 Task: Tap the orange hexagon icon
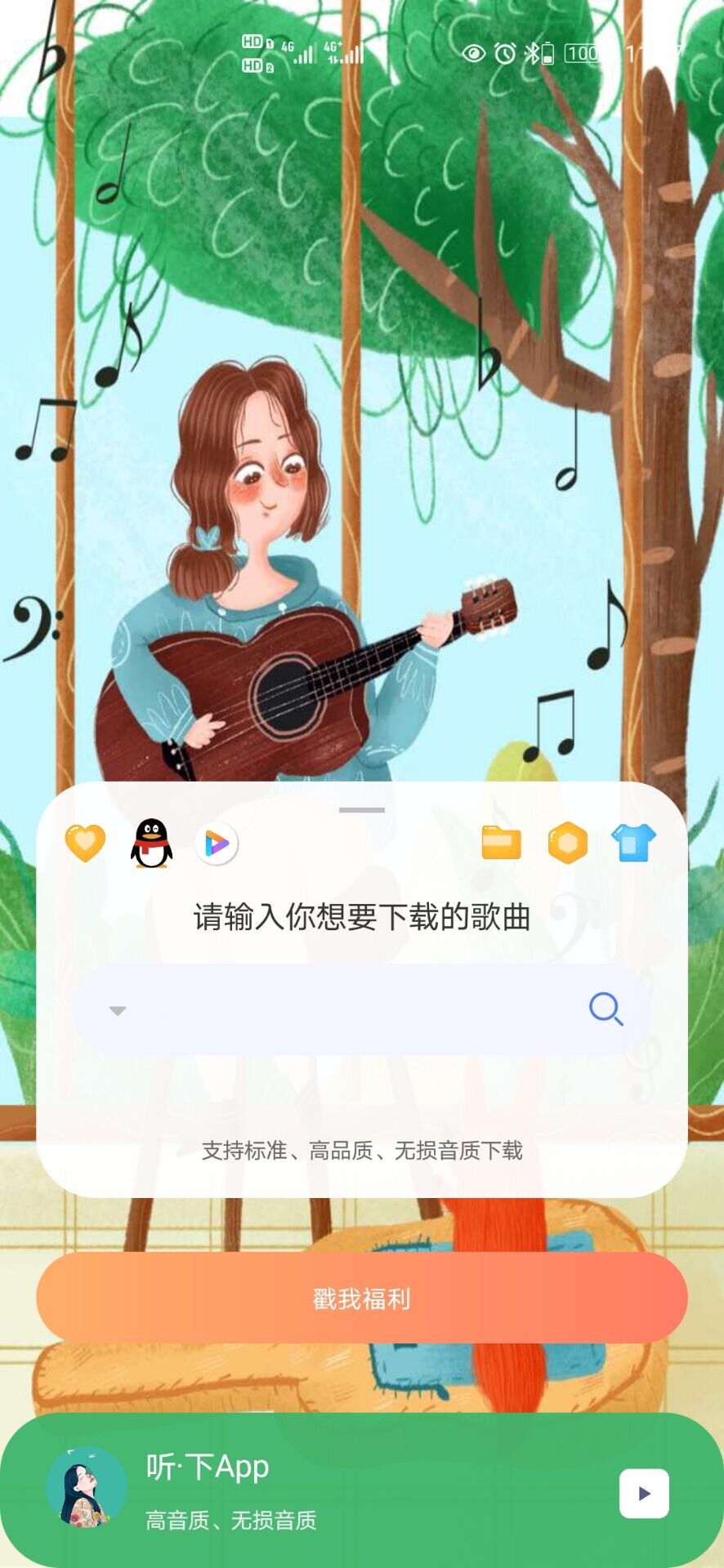(x=567, y=843)
